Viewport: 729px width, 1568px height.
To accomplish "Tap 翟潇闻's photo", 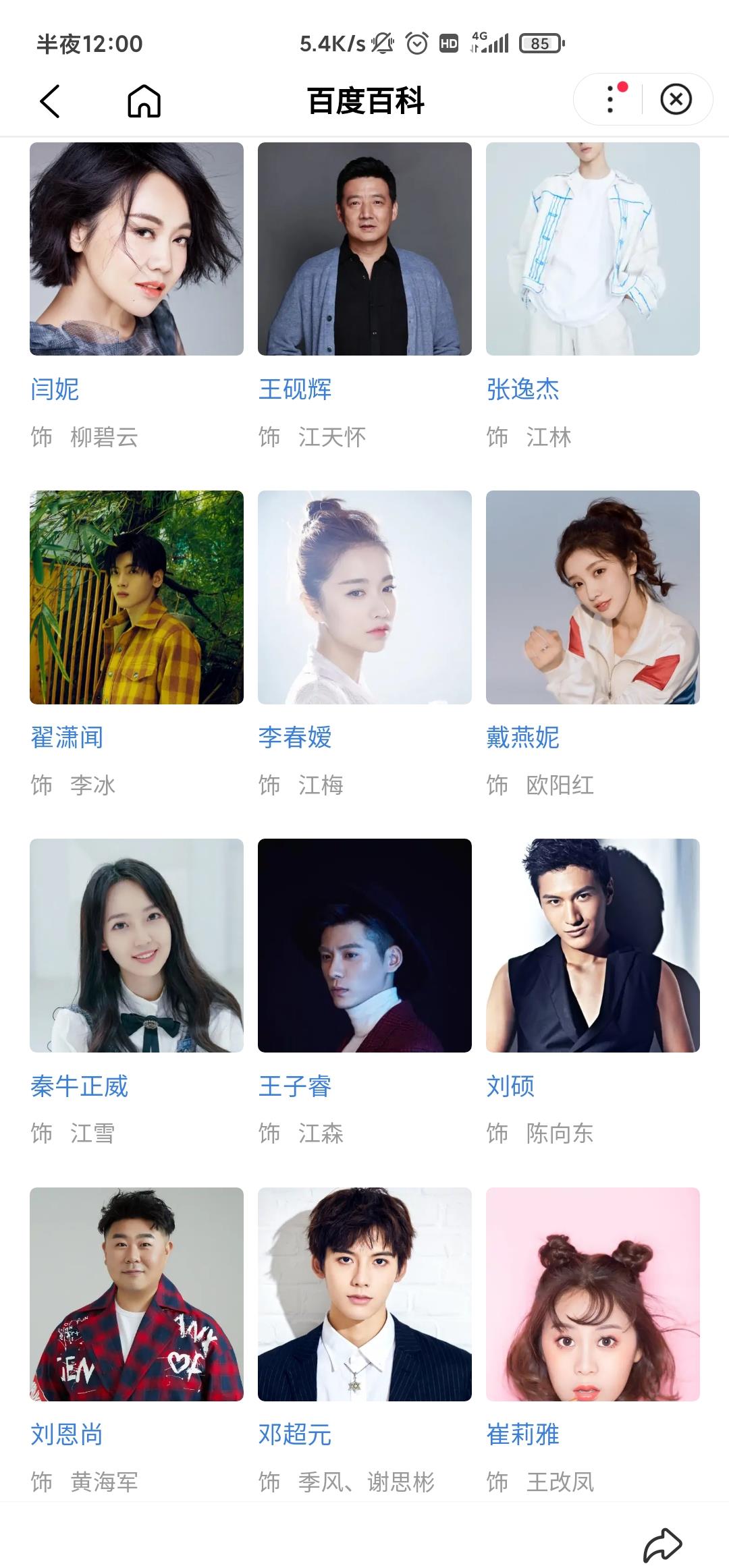I will (136, 597).
